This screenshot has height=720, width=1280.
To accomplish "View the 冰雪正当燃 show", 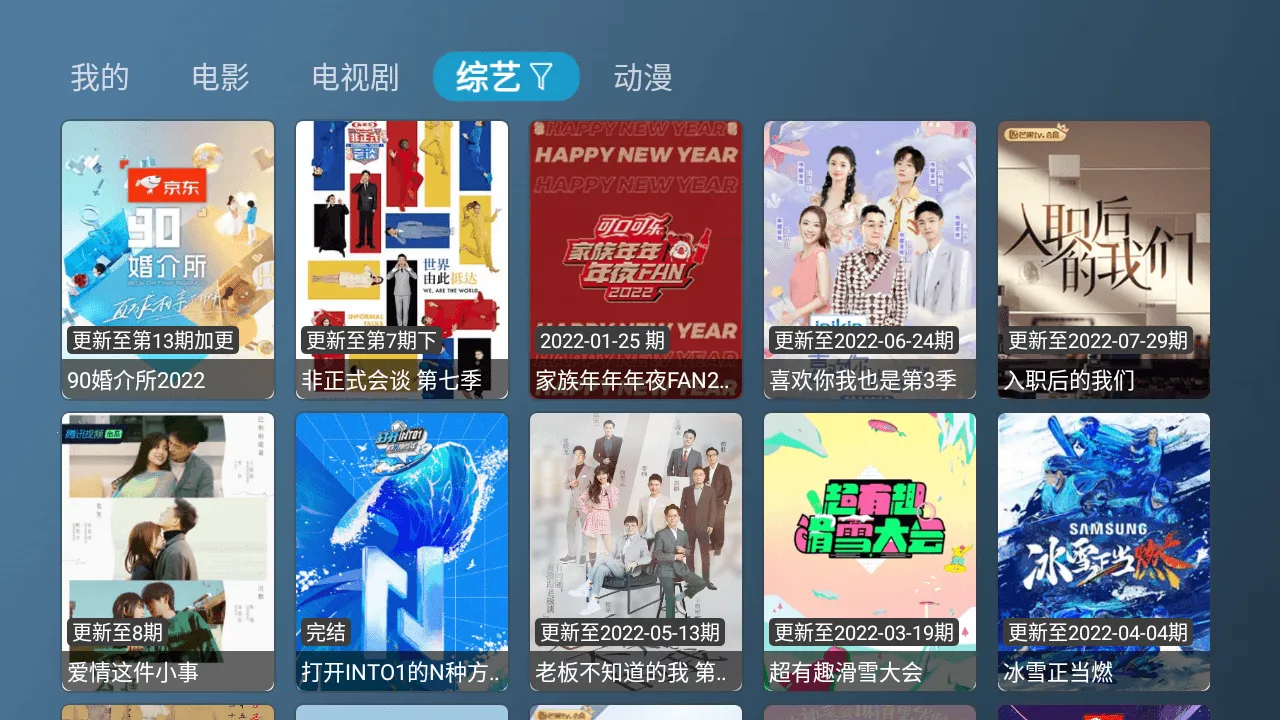I will click(1104, 552).
